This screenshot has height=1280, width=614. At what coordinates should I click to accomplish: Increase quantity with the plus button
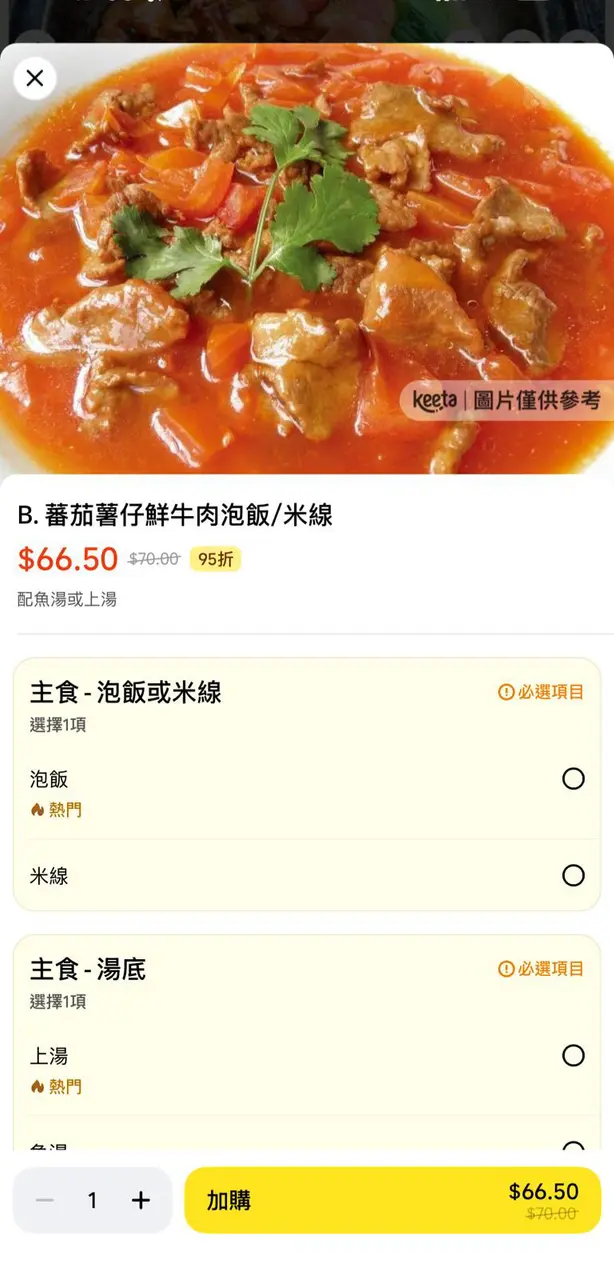click(x=141, y=1201)
